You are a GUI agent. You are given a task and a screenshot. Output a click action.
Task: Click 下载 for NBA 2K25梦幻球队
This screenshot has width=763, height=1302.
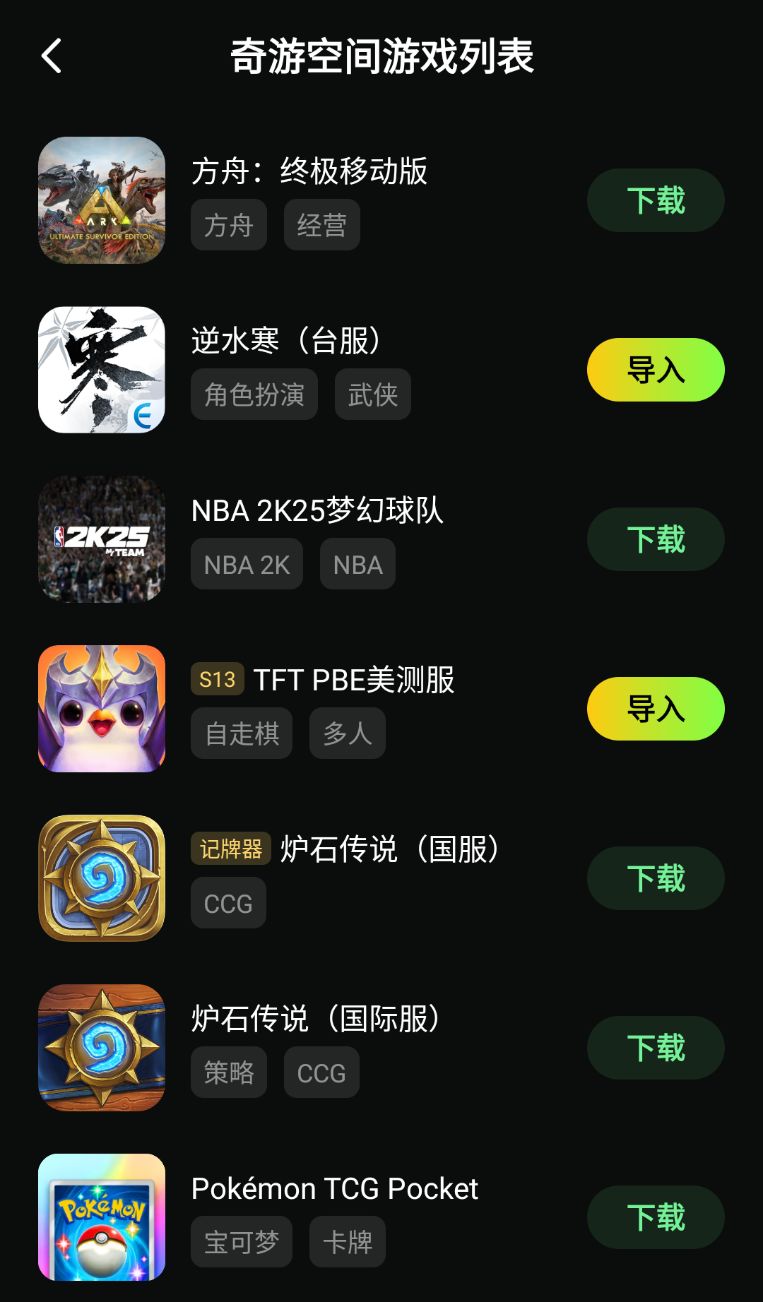pos(655,539)
